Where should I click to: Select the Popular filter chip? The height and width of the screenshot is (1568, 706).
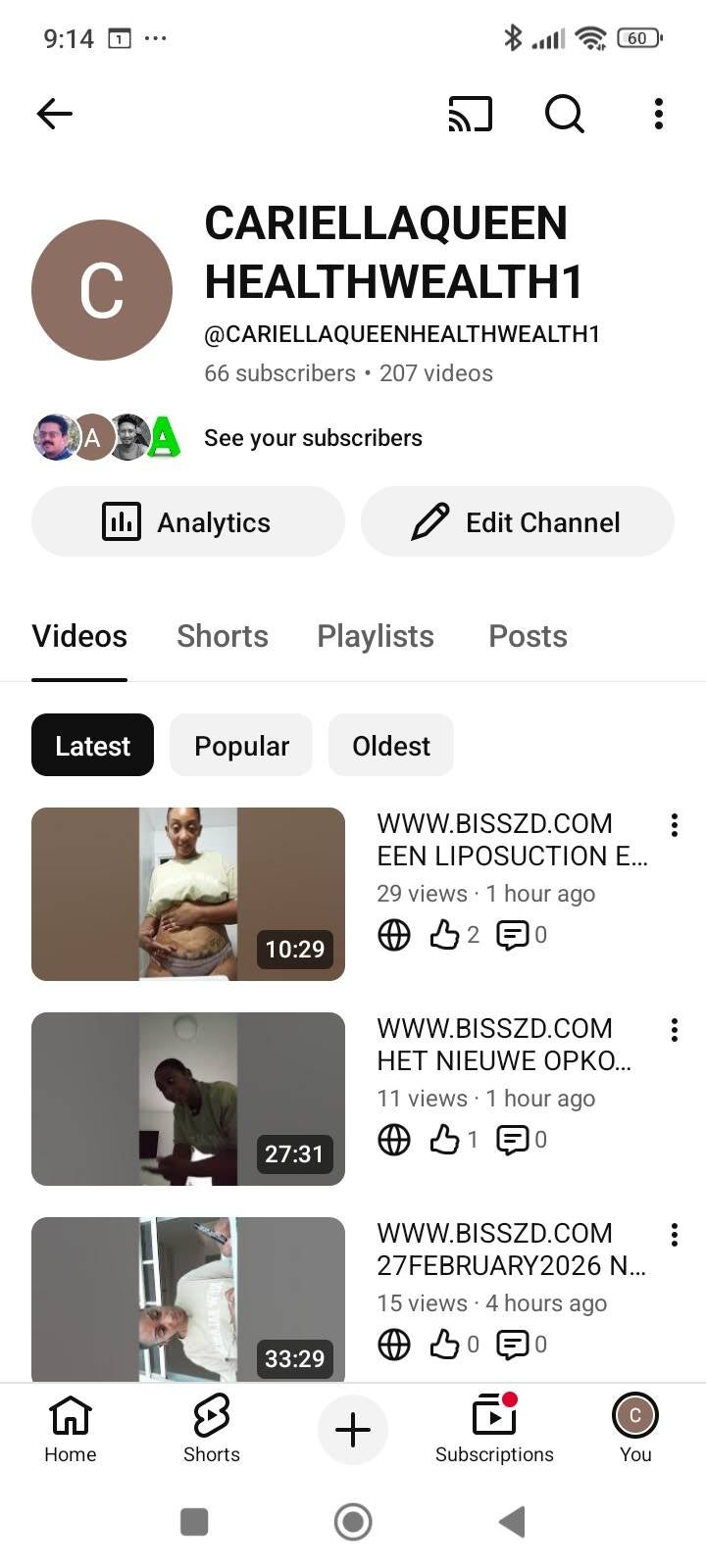pos(241,746)
